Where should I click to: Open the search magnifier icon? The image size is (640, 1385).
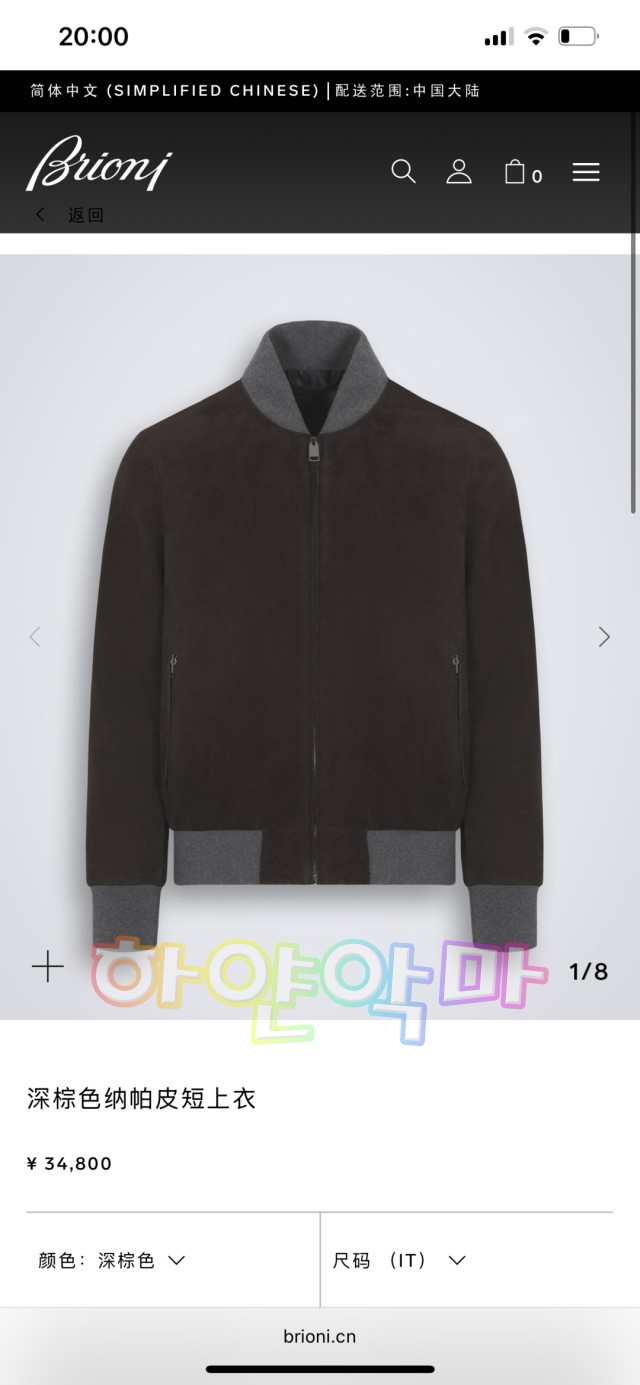[x=403, y=172]
